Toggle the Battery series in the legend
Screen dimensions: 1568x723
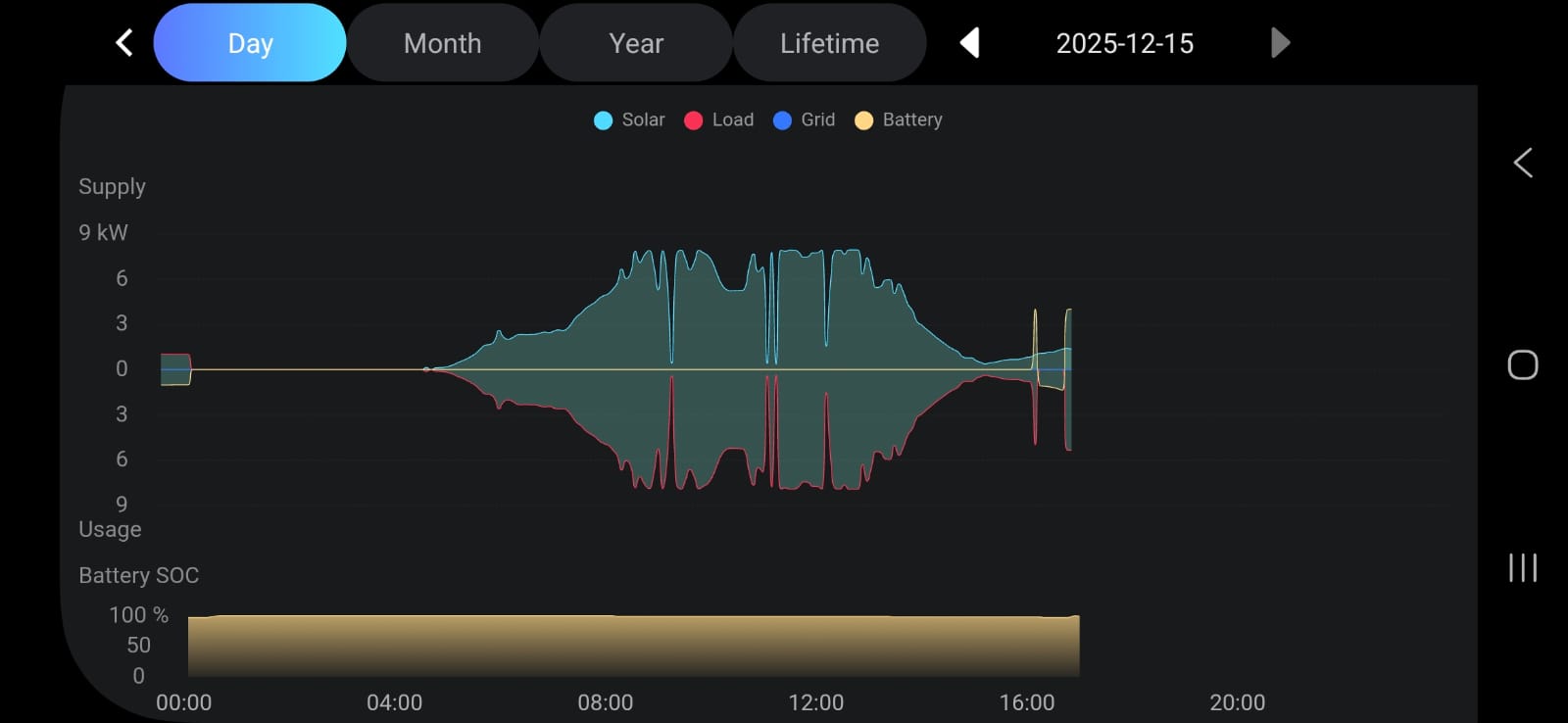coord(899,120)
